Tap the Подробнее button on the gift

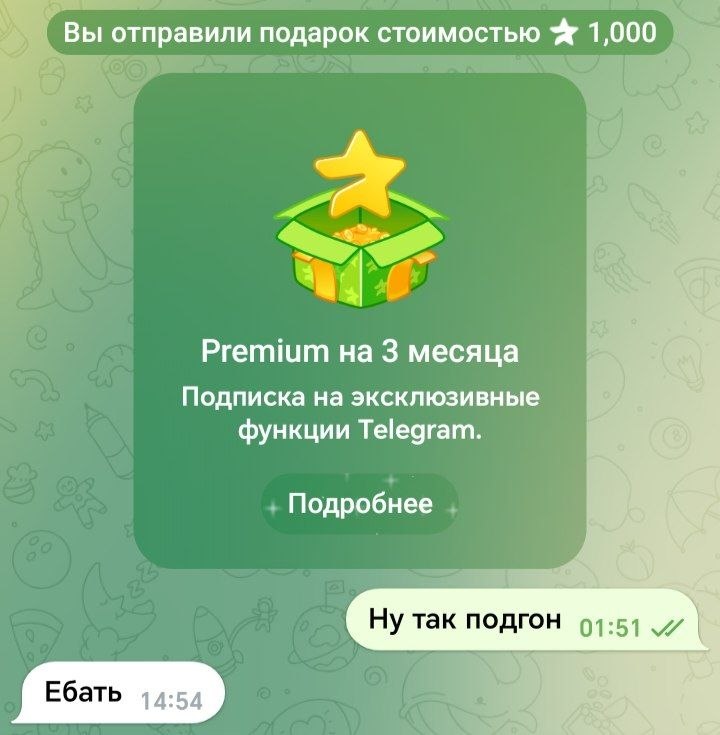click(x=360, y=503)
